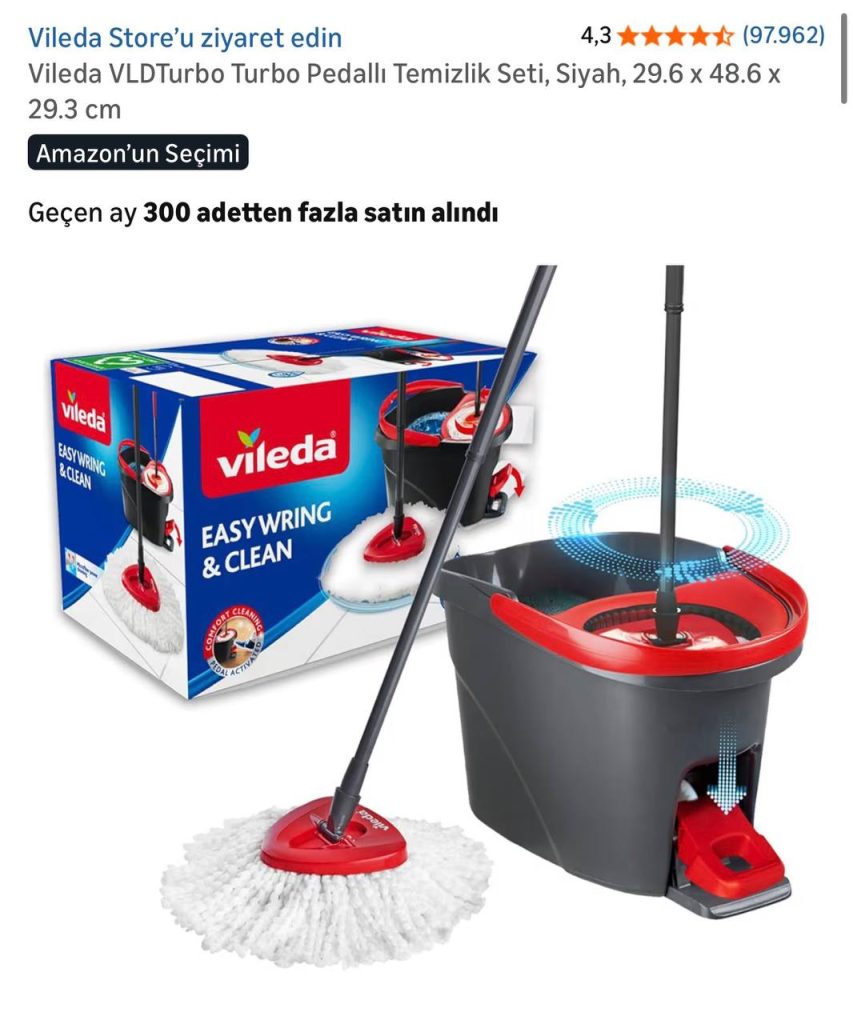Viewport: 853px width, 1024px height.
Task: Visit the Vileda Store link
Action: 185,38
